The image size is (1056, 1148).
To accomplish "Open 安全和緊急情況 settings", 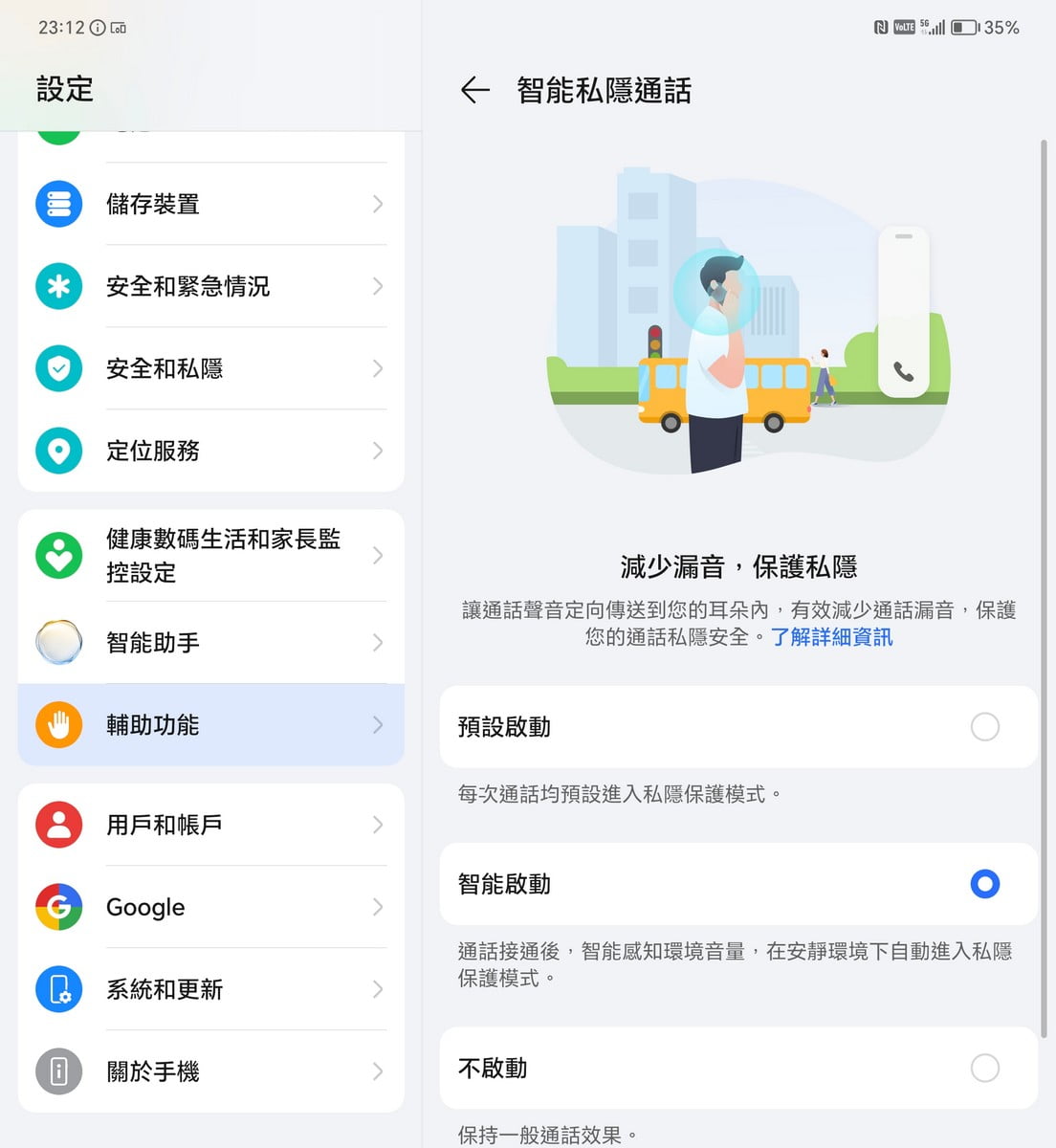I will [x=210, y=286].
